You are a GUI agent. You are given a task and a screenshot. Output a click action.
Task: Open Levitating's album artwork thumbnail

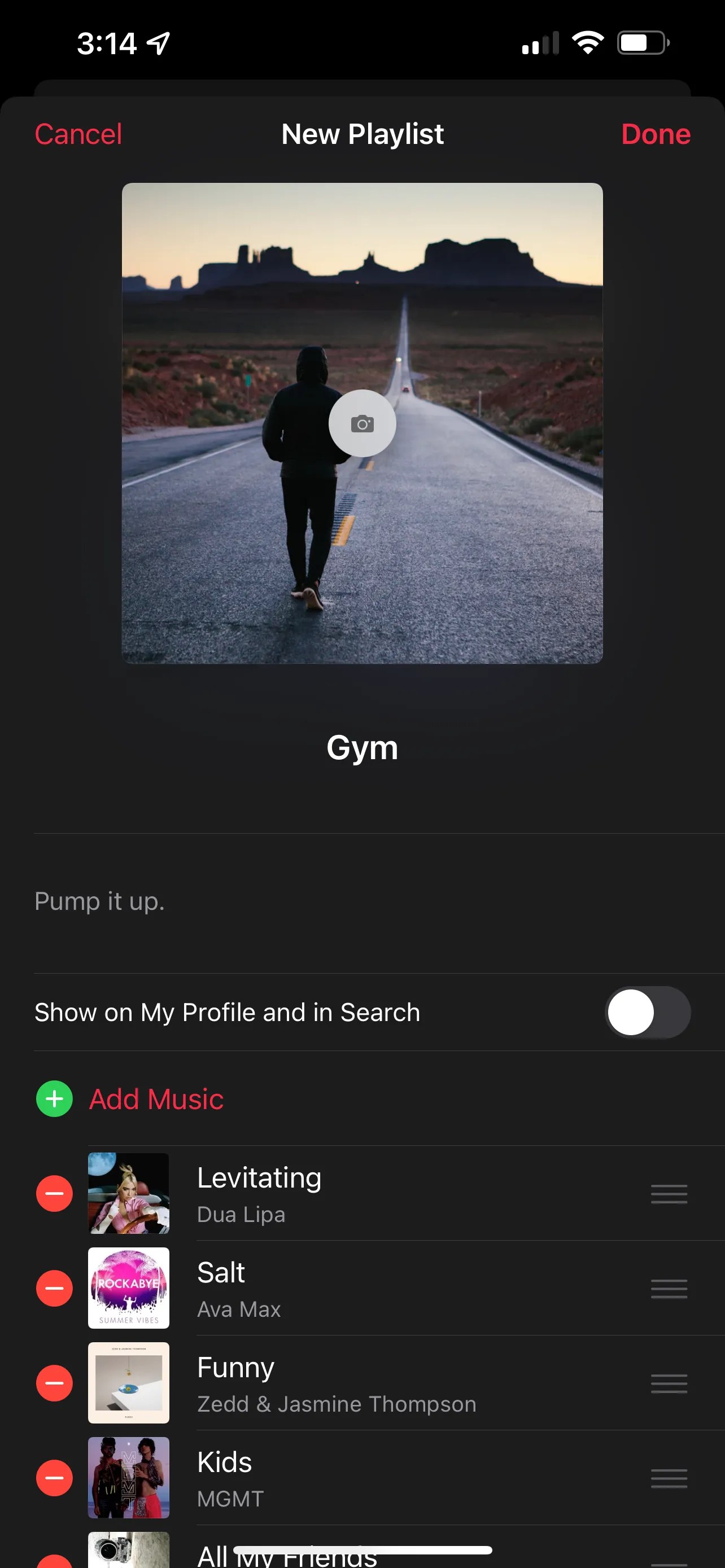[x=128, y=1194]
